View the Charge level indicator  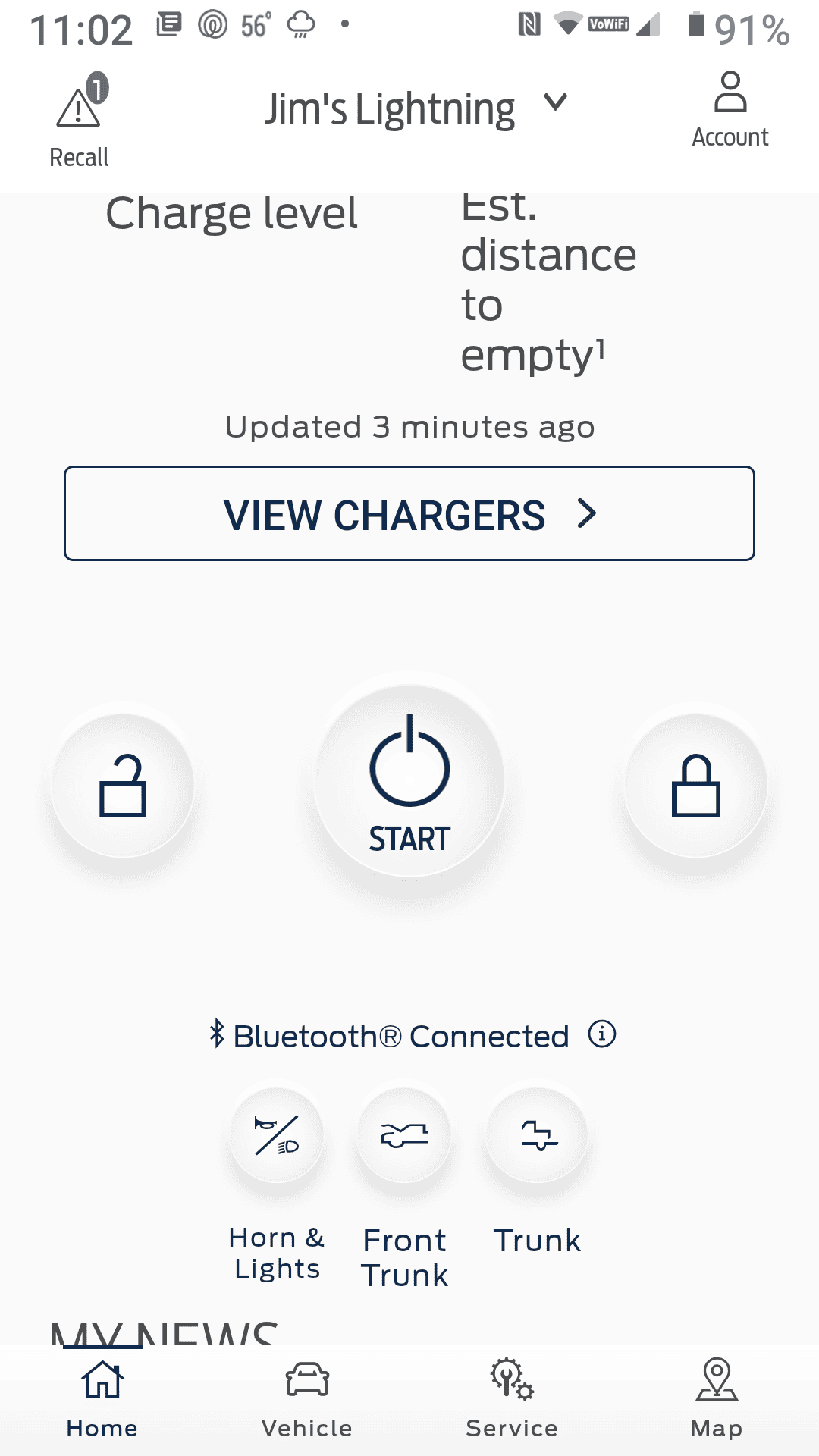pos(231,212)
